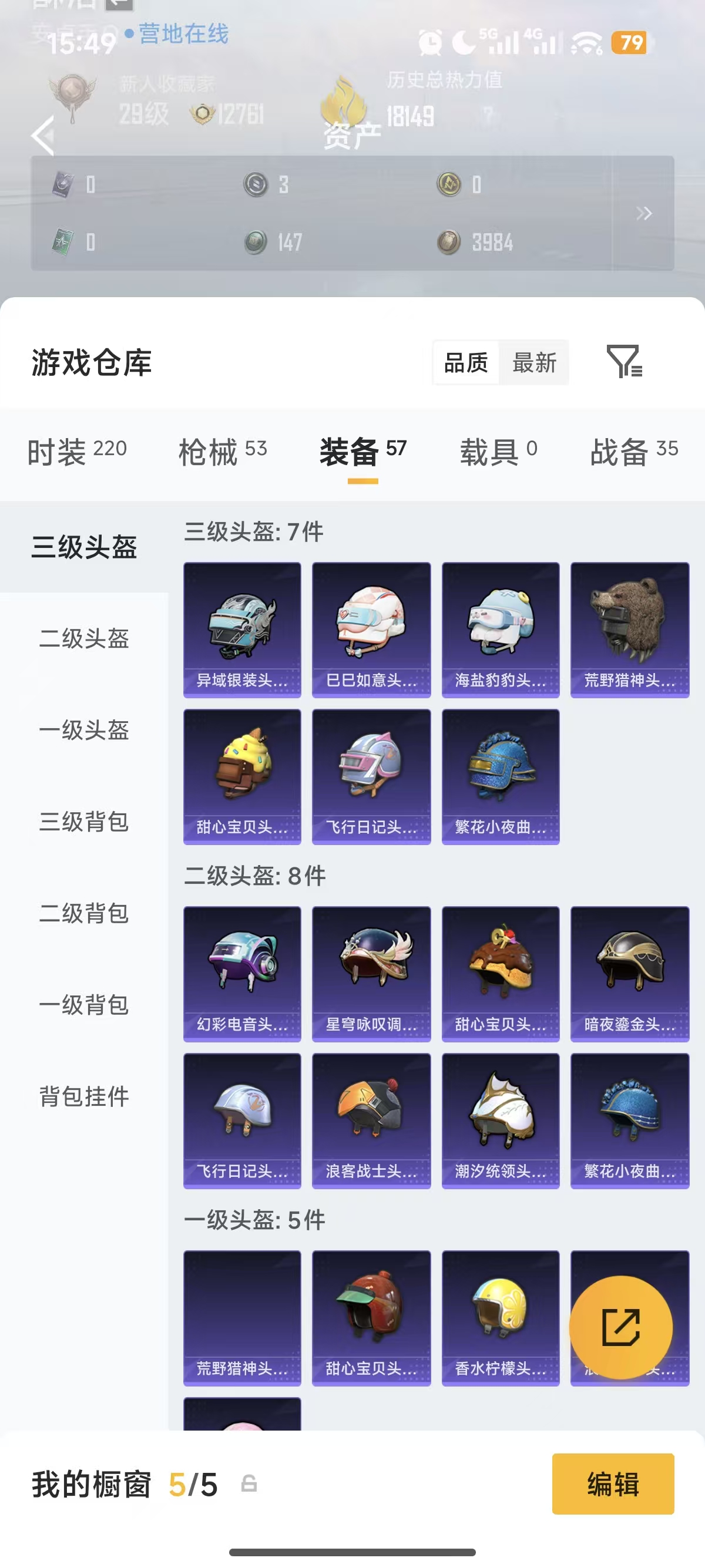Open the 海盐豹豹 helmet item
This screenshot has width=705, height=1568.
click(501, 630)
